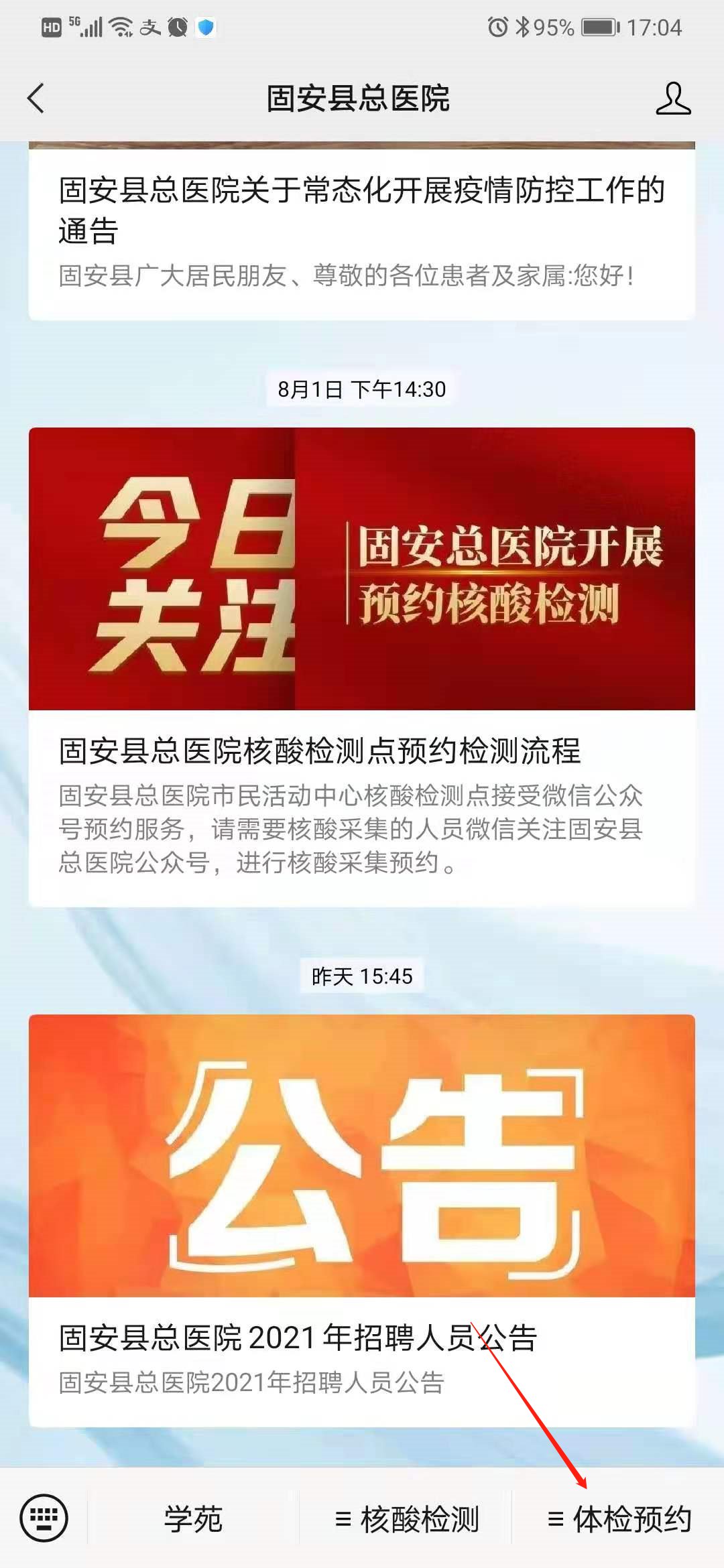The width and height of the screenshot is (724, 1568).
Task: Expand the 体检预约 menu
Action: click(x=619, y=1518)
